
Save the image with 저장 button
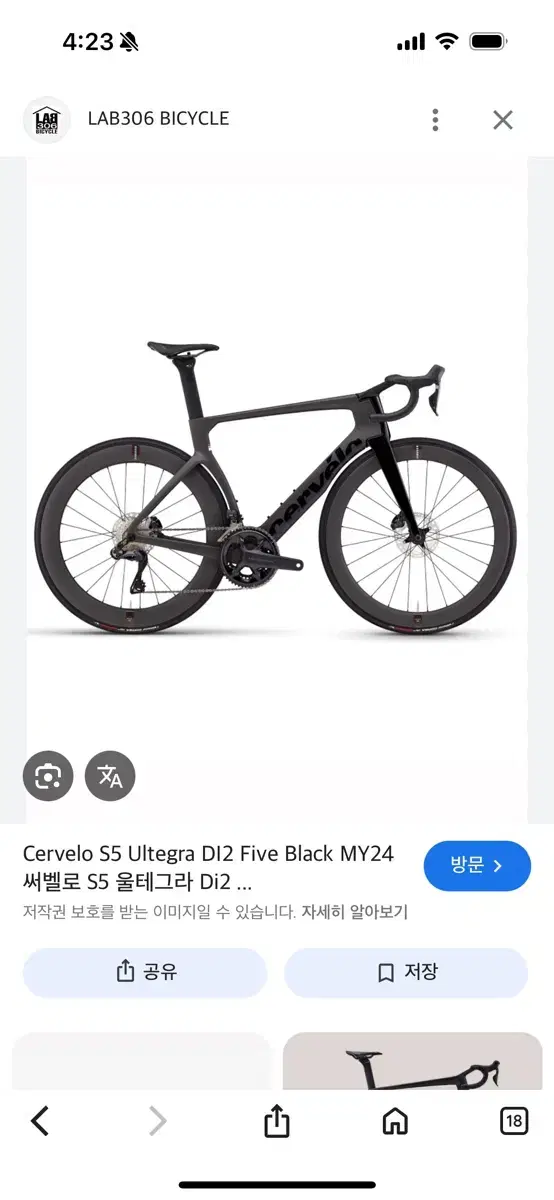pyautogui.click(x=406, y=972)
